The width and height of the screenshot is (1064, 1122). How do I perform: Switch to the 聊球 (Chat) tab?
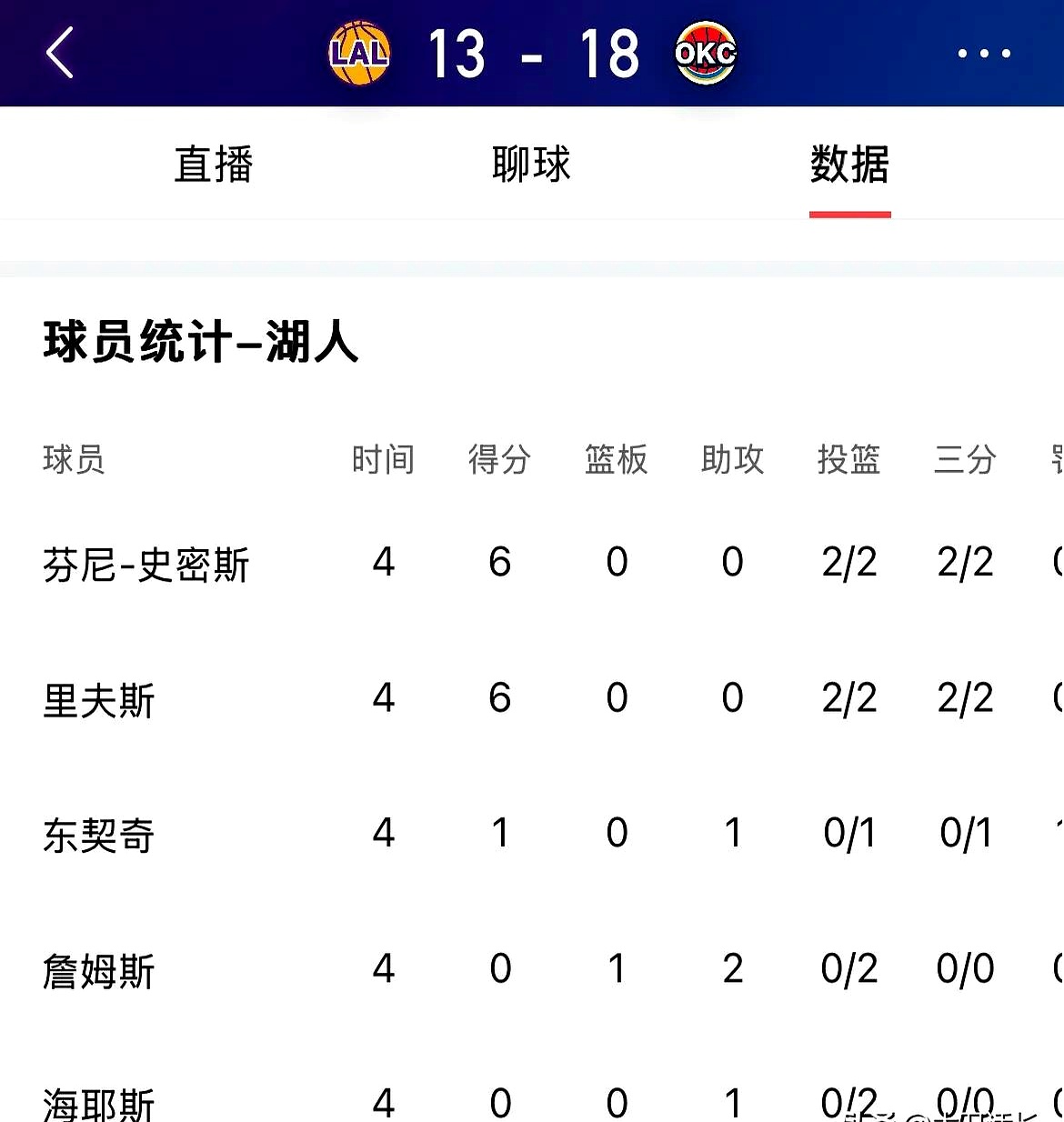click(531, 164)
